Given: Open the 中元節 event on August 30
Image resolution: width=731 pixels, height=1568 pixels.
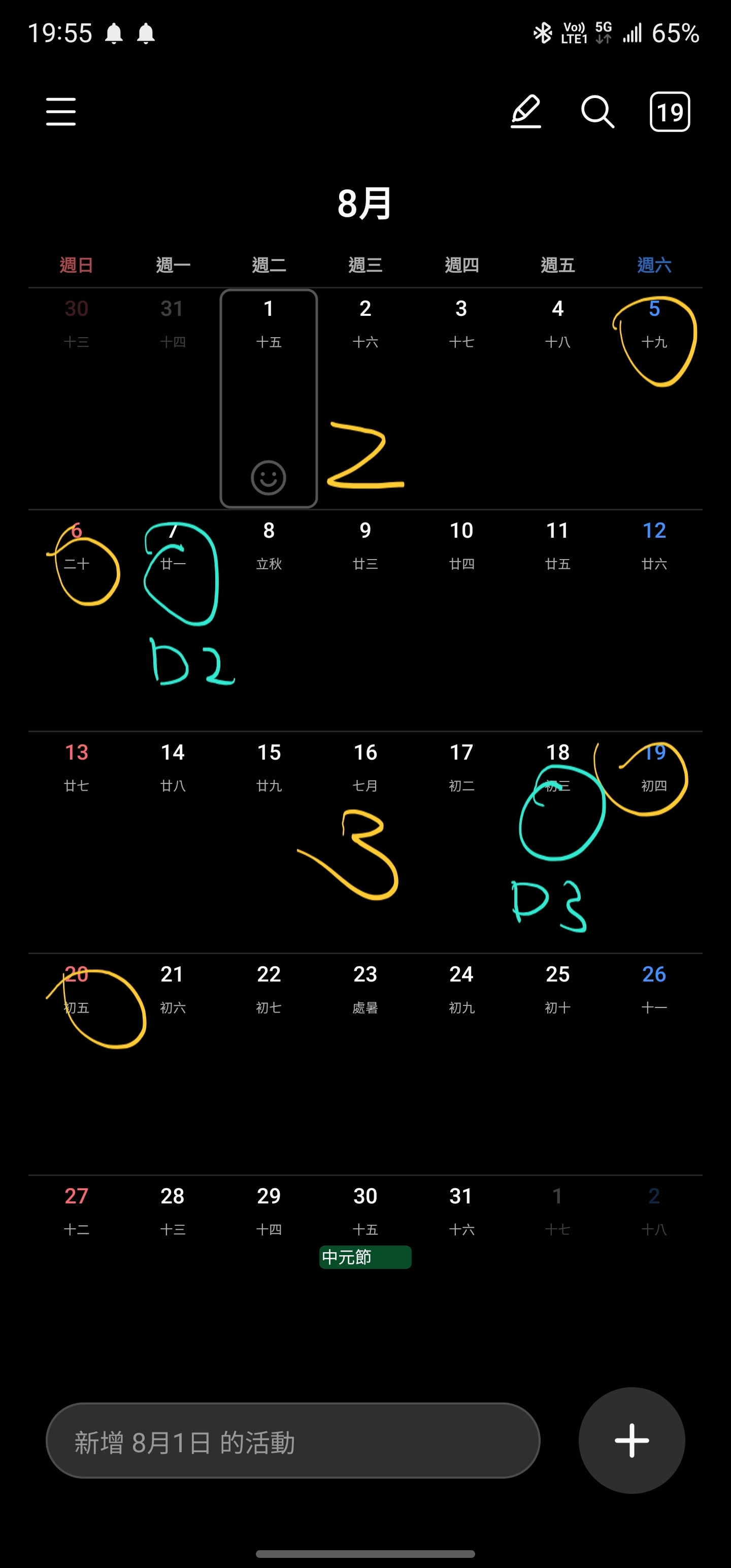Looking at the screenshot, I should (x=364, y=1257).
